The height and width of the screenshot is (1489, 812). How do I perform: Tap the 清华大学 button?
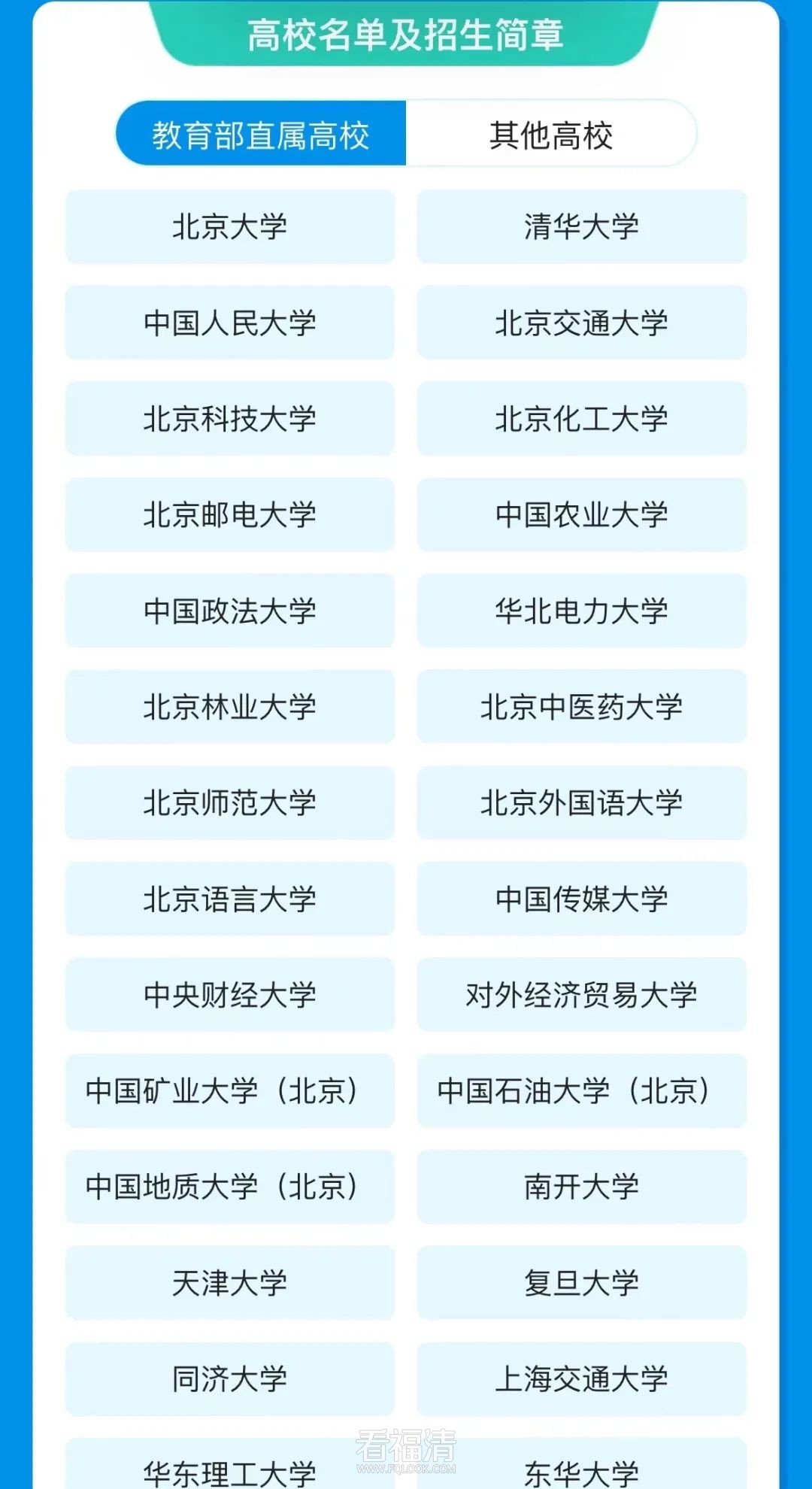click(581, 227)
